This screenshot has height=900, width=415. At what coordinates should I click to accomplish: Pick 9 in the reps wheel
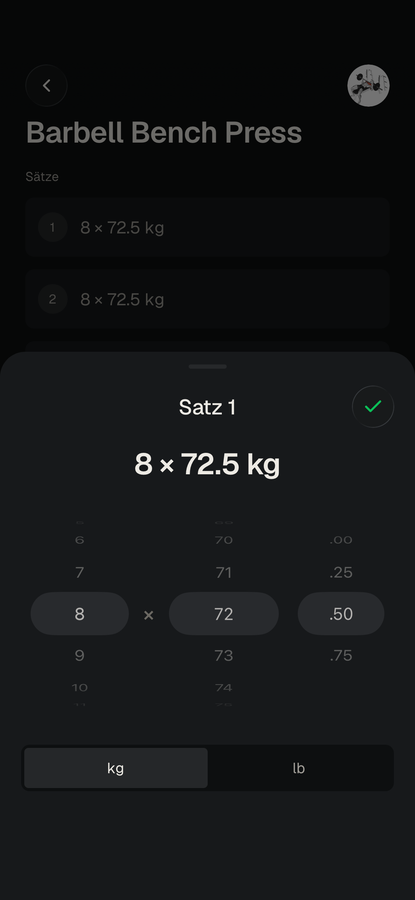[x=79, y=655]
